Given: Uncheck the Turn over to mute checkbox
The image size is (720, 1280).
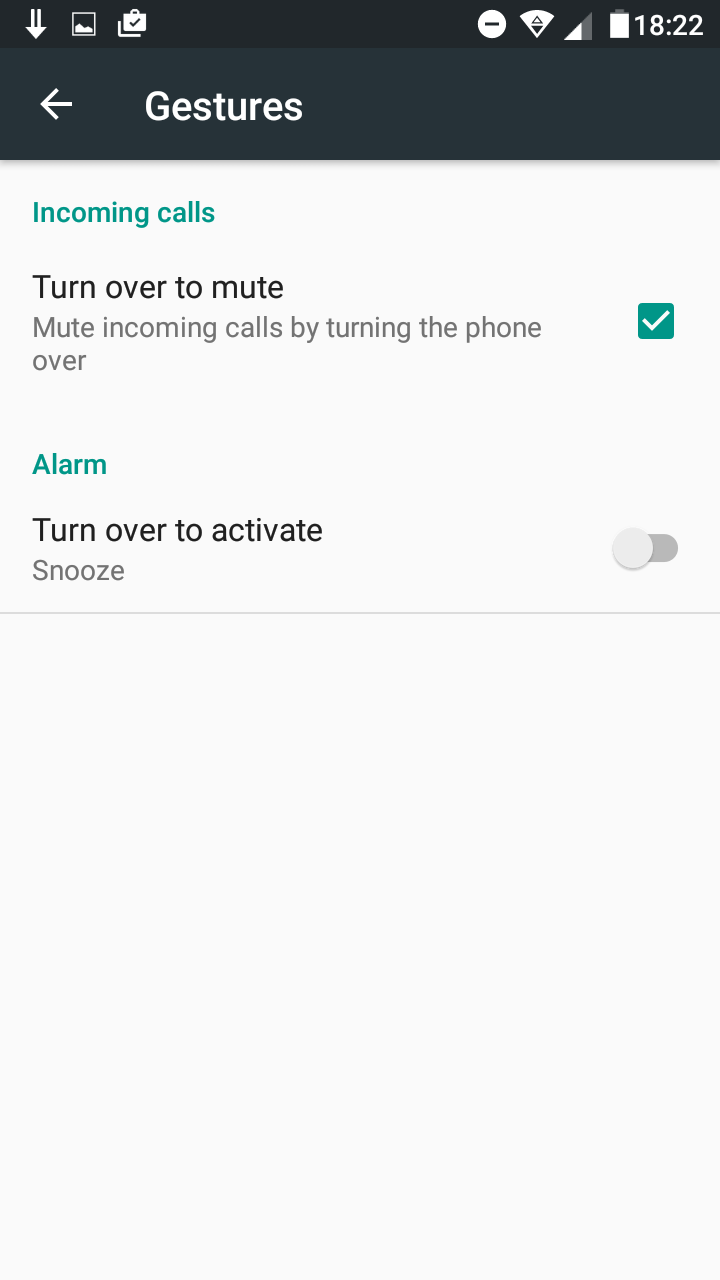Looking at the screenshot, I should point(656,321).
